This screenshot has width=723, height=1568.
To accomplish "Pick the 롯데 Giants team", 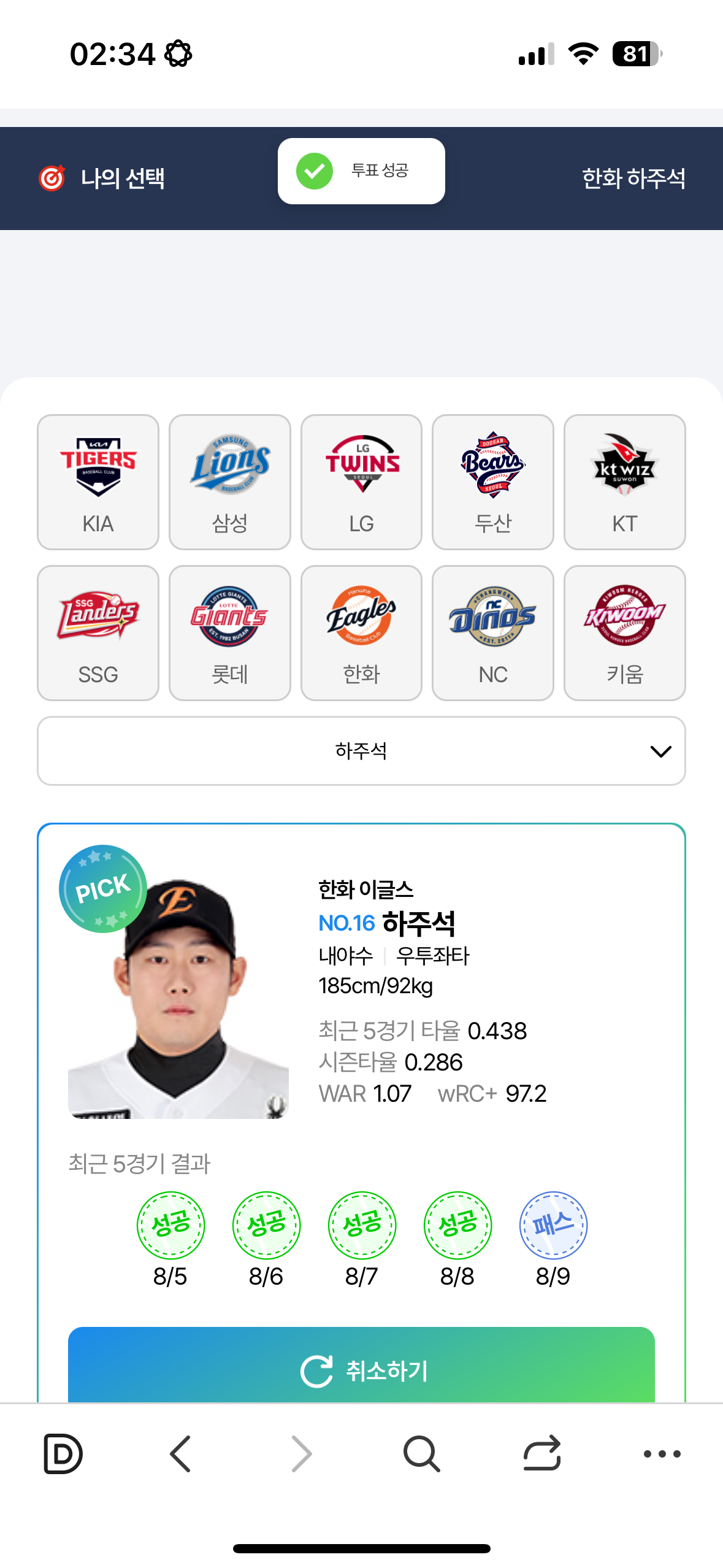I will point(229,632).
